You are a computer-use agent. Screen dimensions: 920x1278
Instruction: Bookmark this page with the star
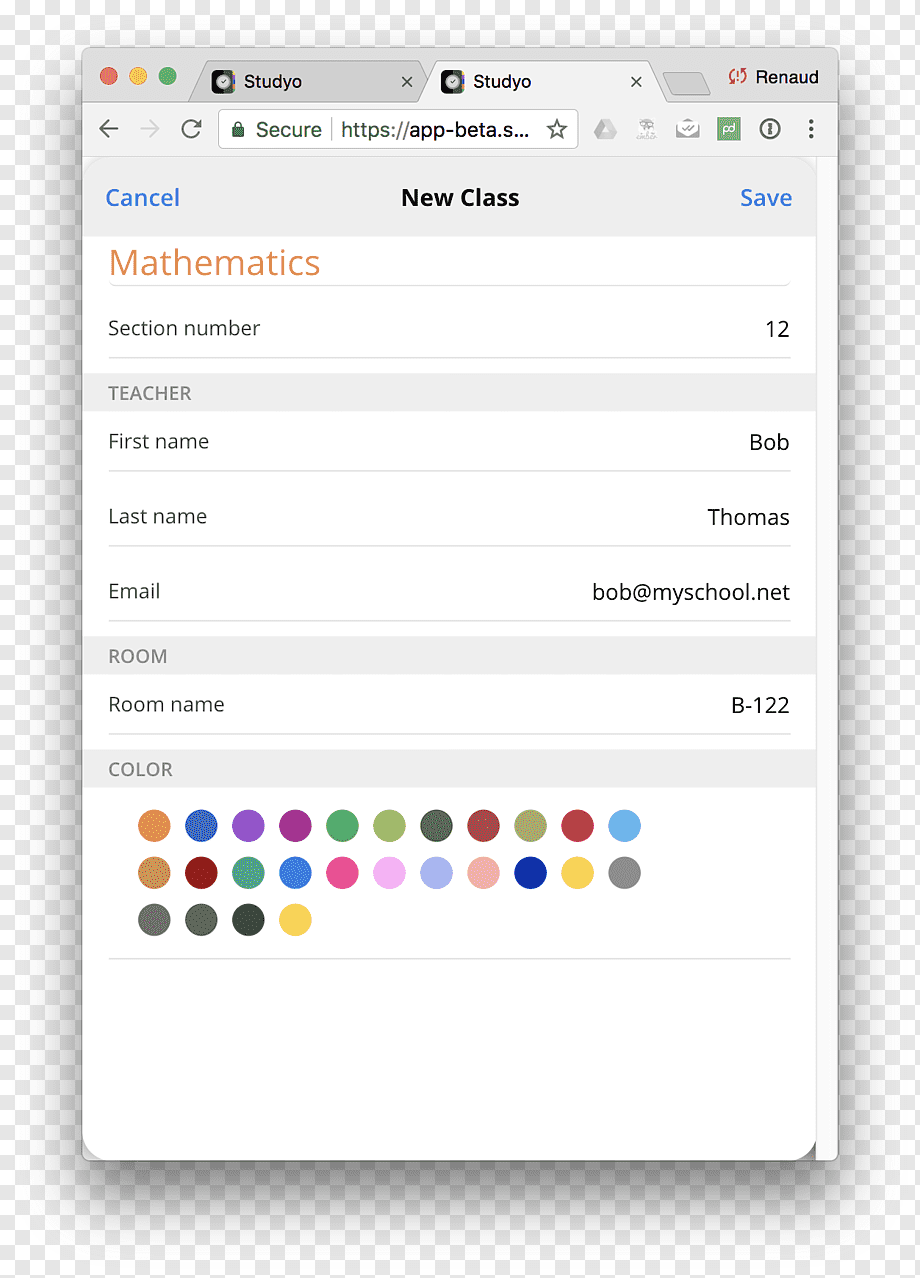[557, 129]
